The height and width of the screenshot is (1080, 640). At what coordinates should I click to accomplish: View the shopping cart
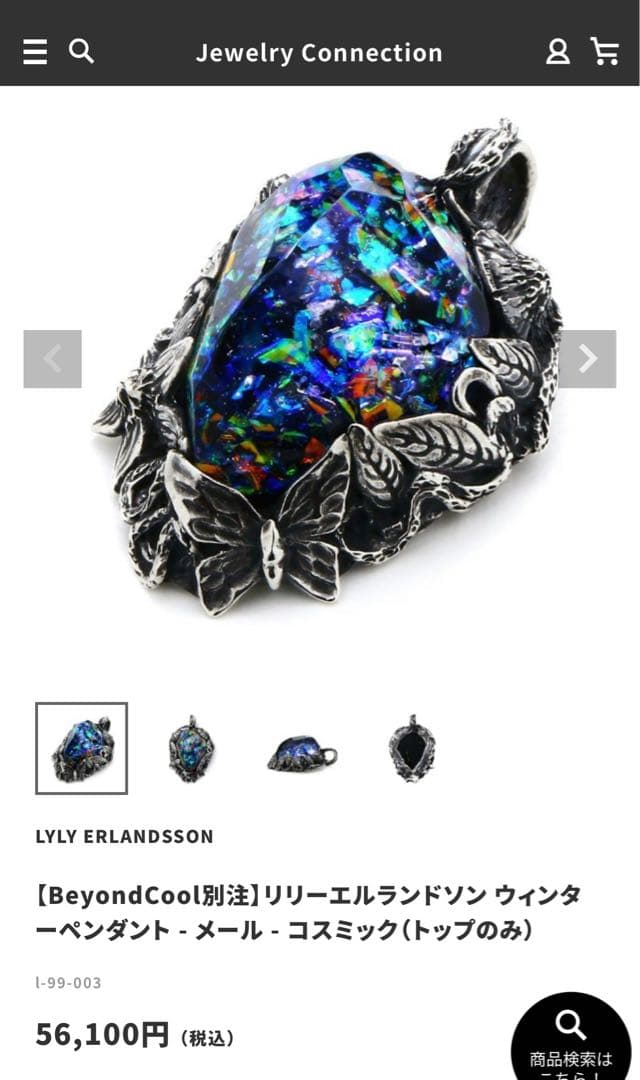[x=605, y=52]
